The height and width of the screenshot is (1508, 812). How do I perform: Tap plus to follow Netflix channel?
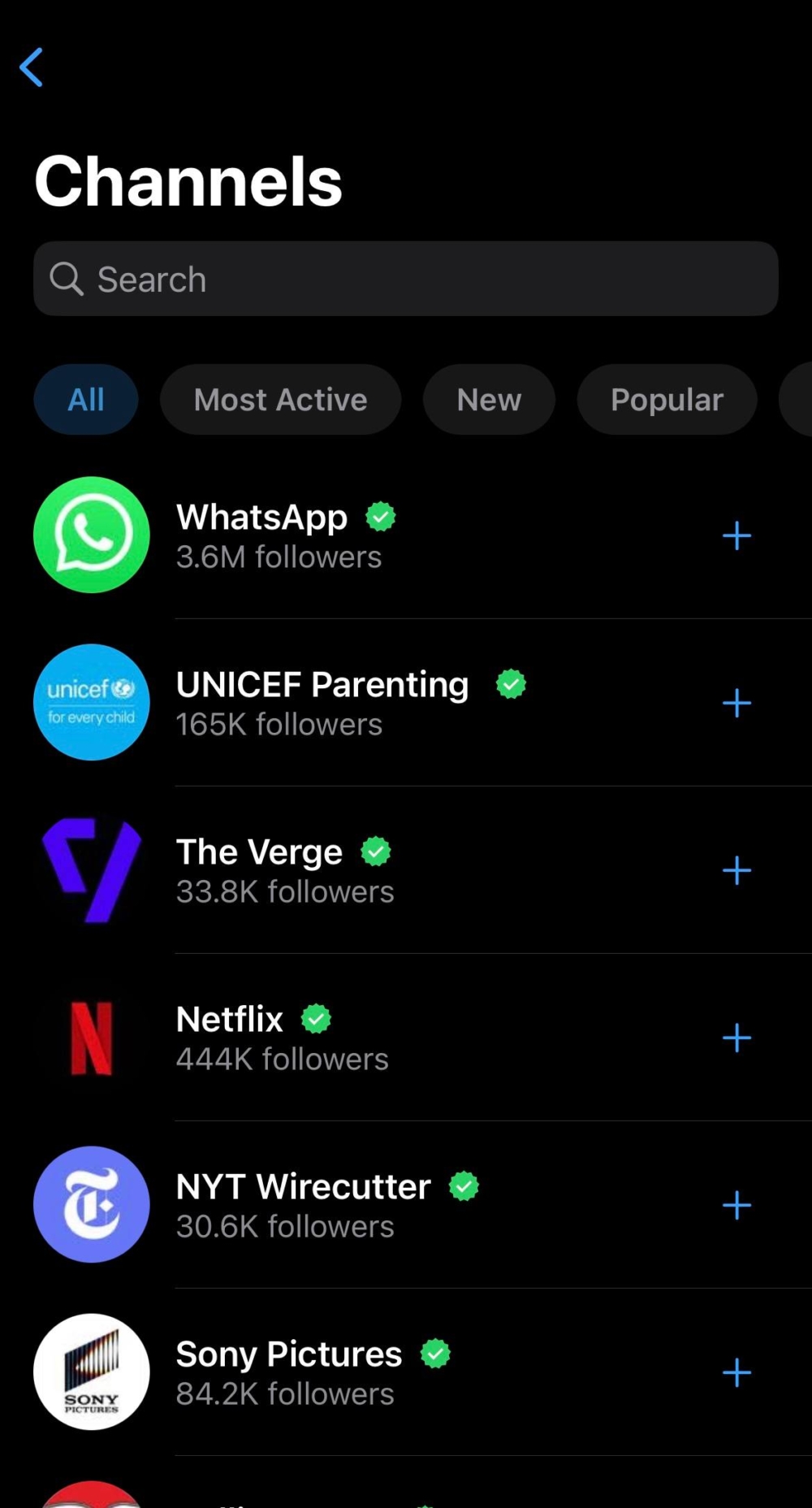pos(736,1038)
